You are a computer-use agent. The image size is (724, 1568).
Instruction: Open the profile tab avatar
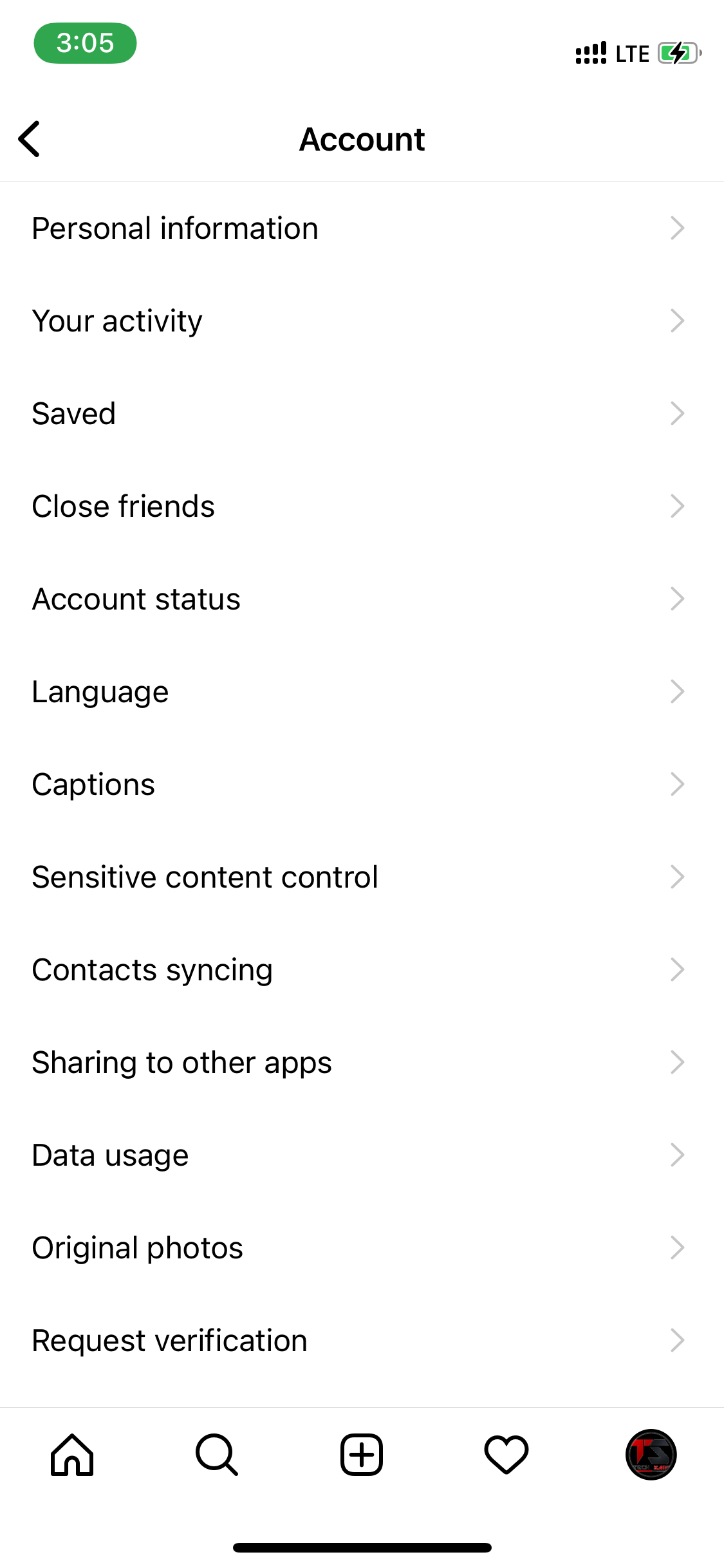click(x=651, y=1455)
